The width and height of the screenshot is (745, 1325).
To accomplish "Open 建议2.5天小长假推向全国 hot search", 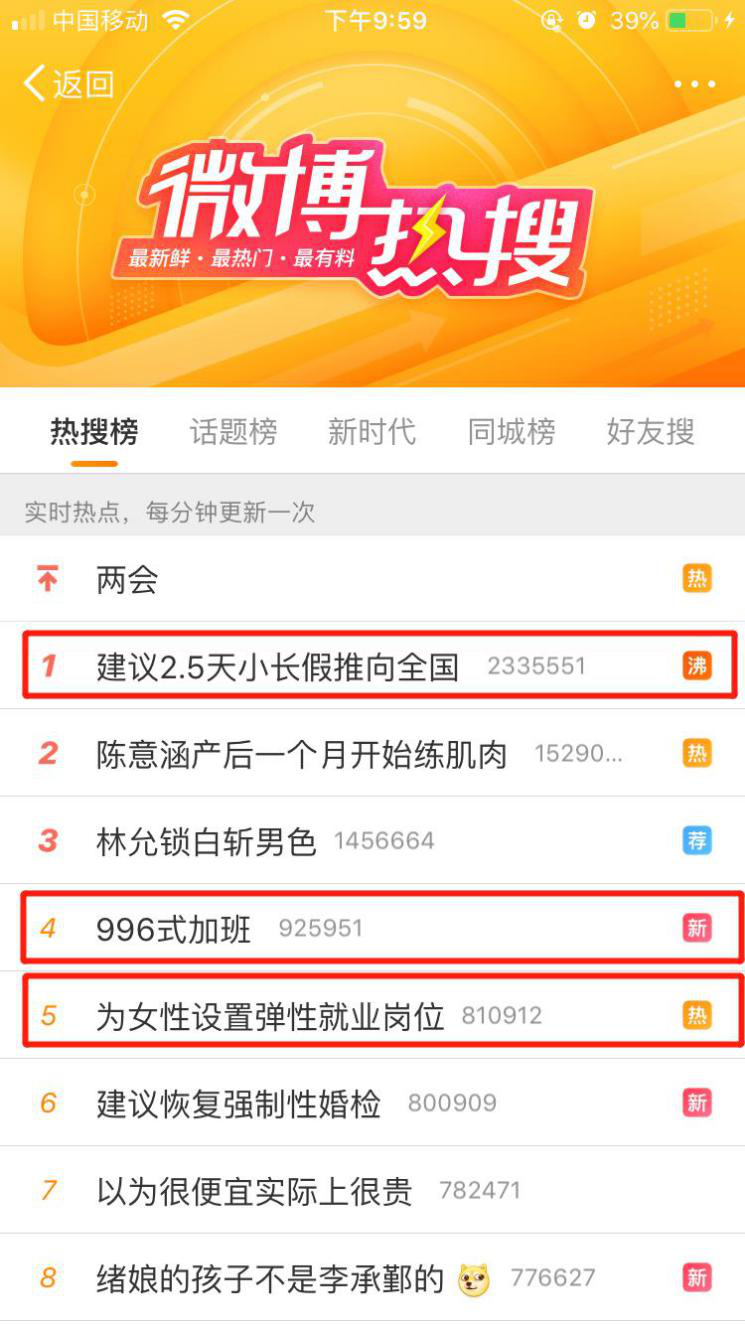I will (277, 666).
